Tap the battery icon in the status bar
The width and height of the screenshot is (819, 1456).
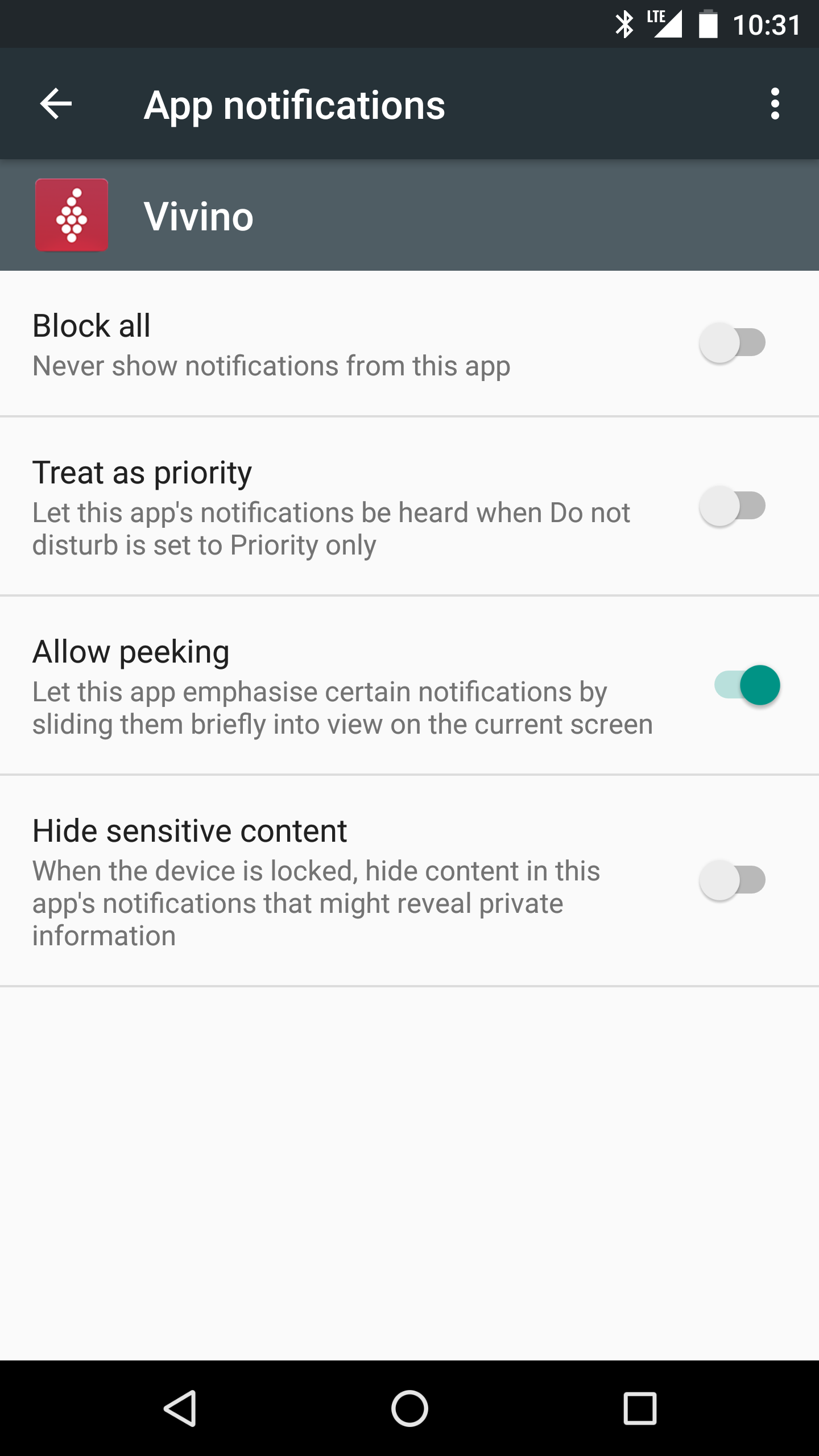[x=707, y=24]
